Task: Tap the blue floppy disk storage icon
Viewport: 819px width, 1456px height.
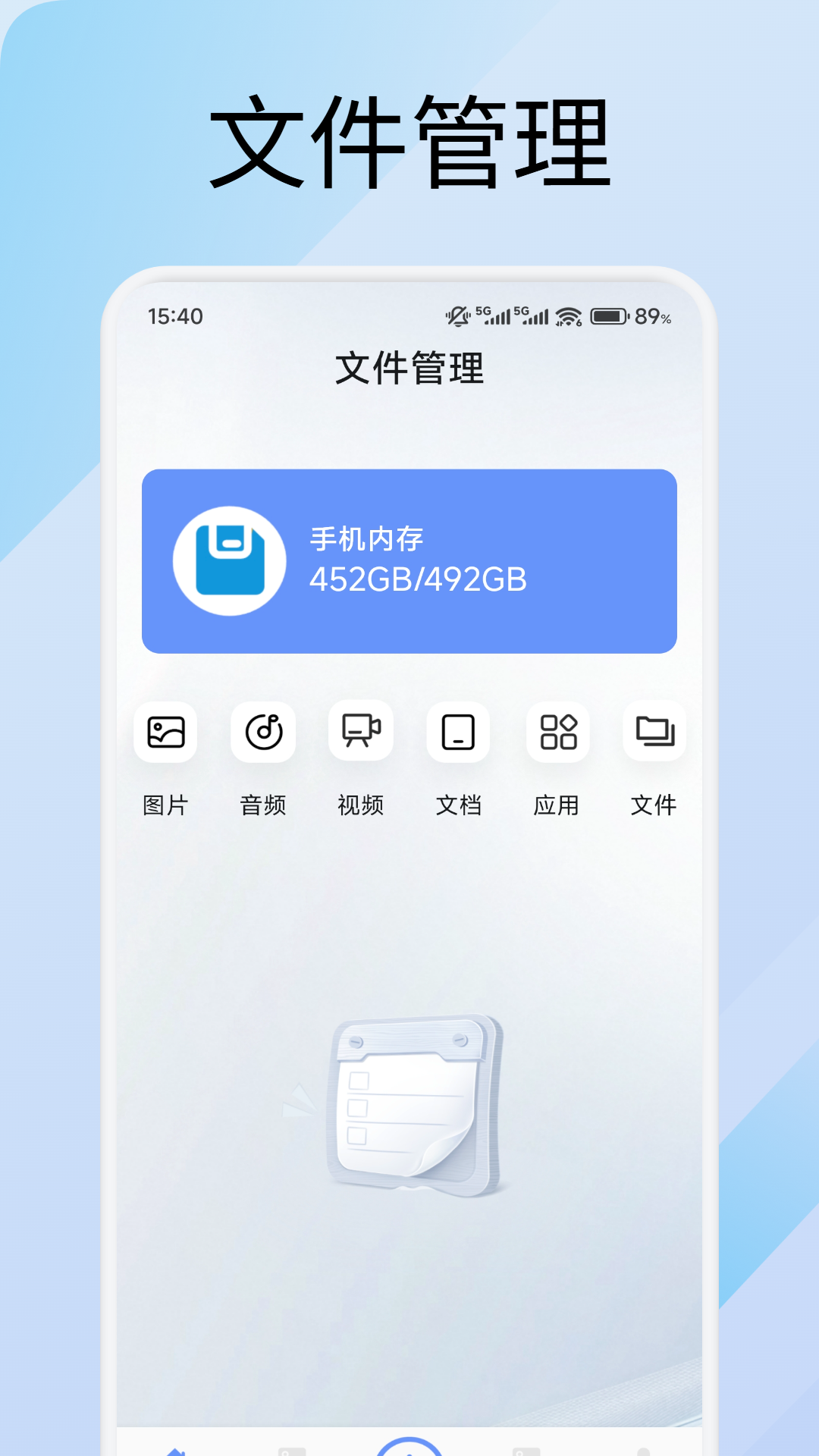Action: click(230, 560)
